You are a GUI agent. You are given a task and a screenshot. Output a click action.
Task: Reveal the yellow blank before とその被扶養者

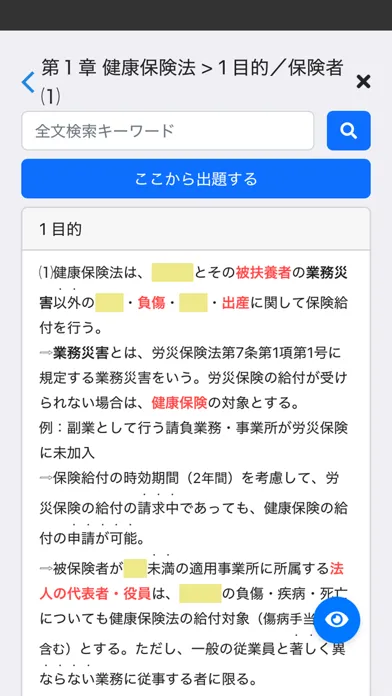pos(172,273)
